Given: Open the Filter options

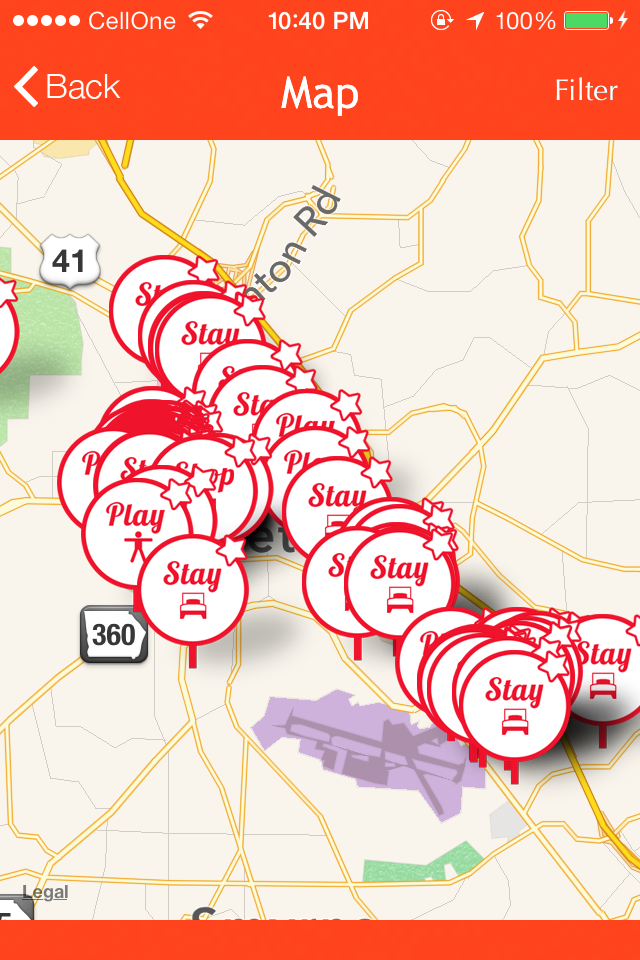Looking at the screenshot, I should [586, 90].
